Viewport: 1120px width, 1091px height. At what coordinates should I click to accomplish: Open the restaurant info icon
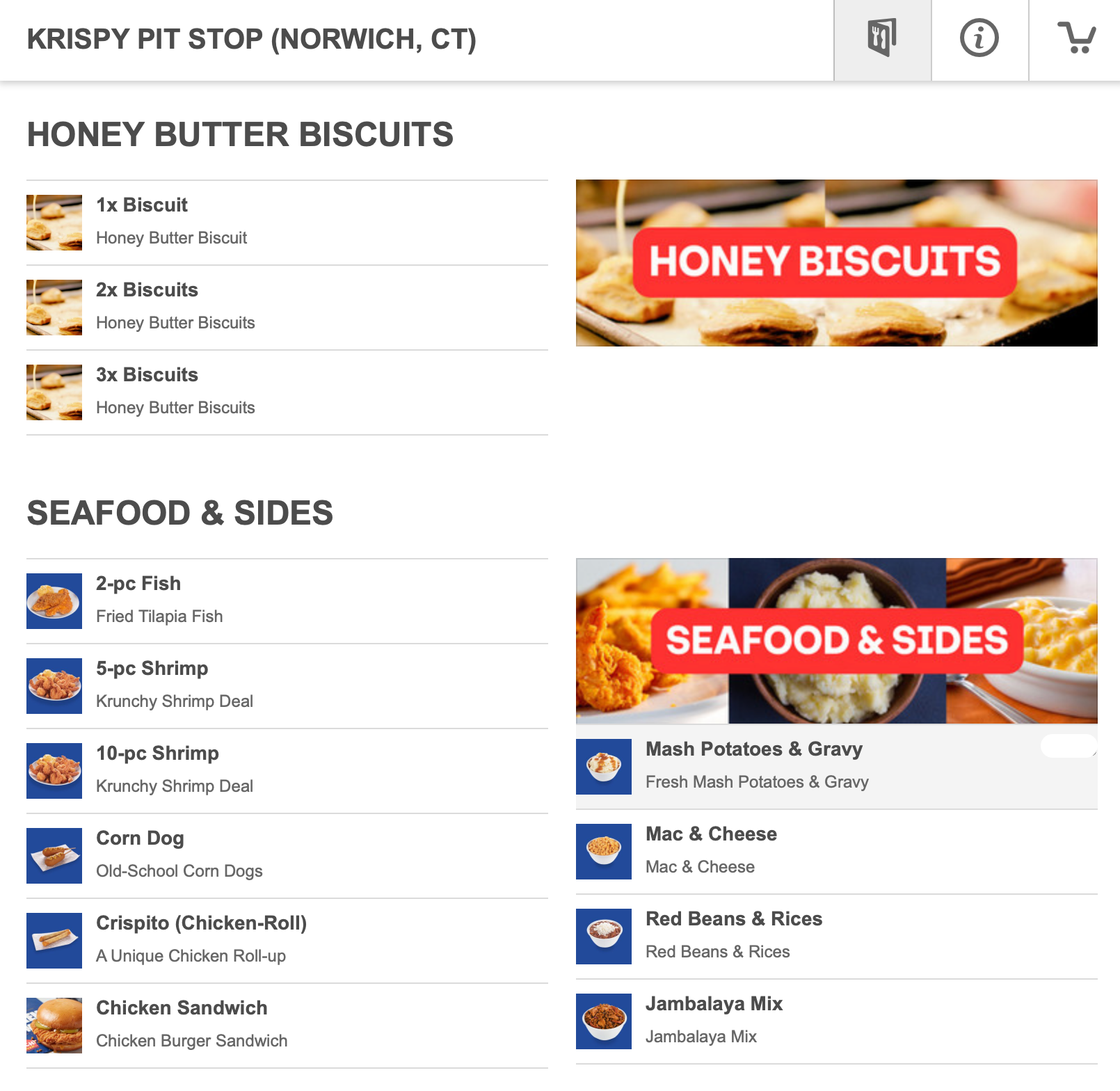point(979,39)
